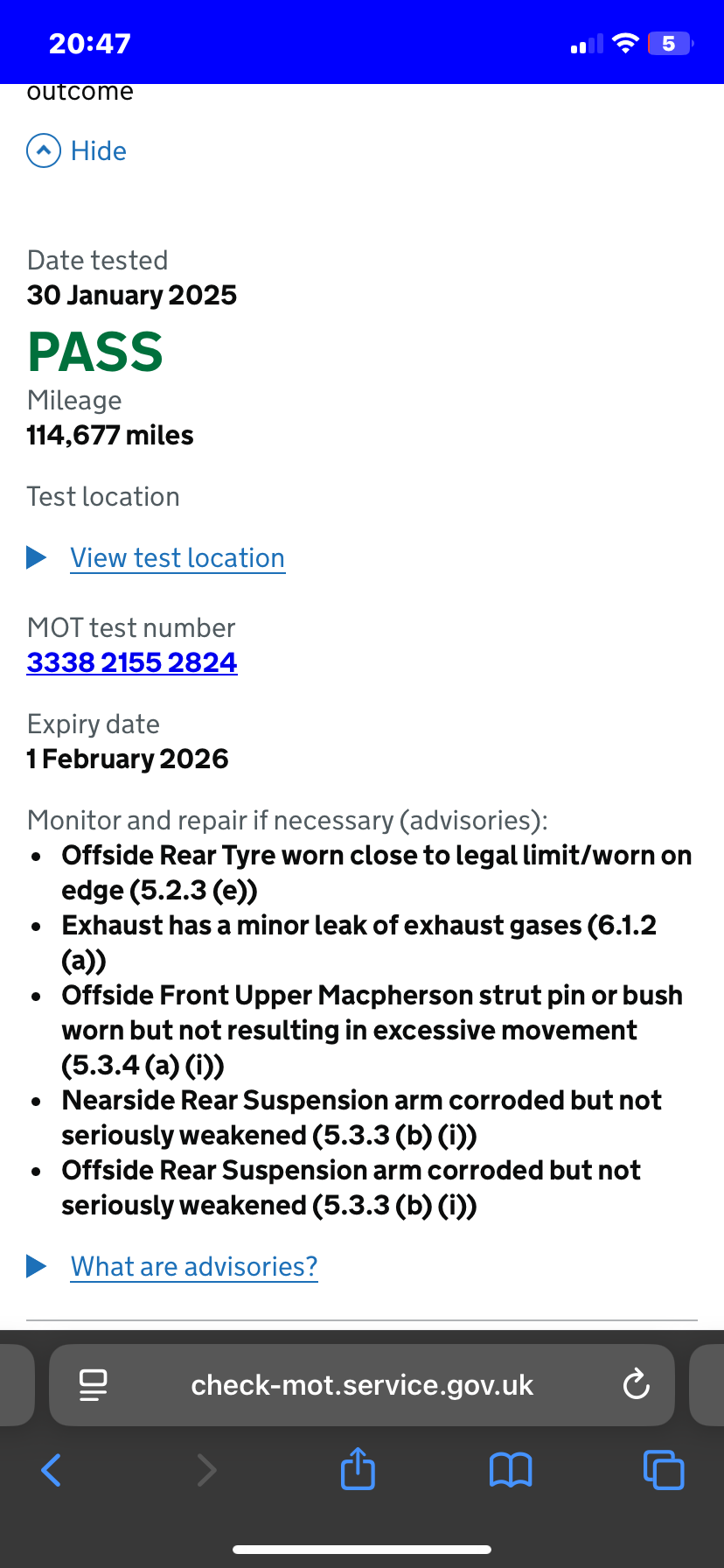The width and height of the screenshot is (724, 1568).
Task: Open MOT test number 3338 2155 2824
Action: click(132, 662)
